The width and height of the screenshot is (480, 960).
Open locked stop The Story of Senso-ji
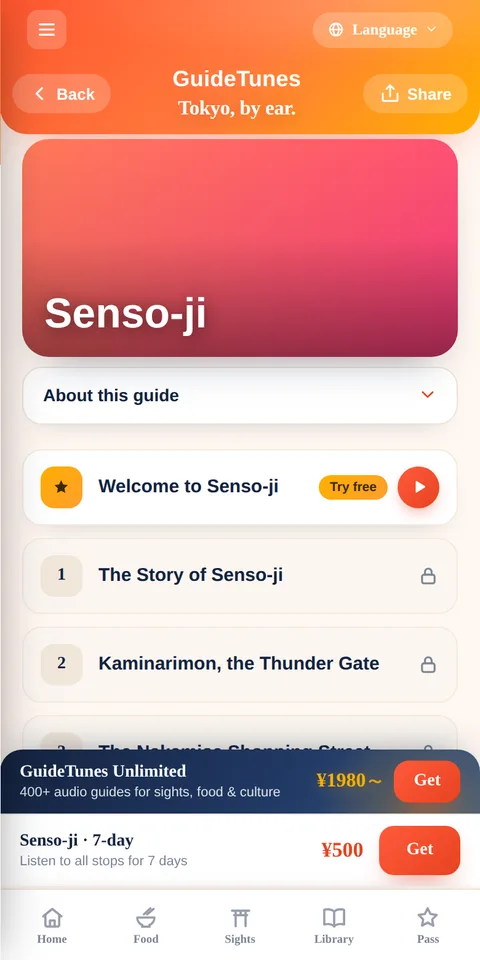240,576
